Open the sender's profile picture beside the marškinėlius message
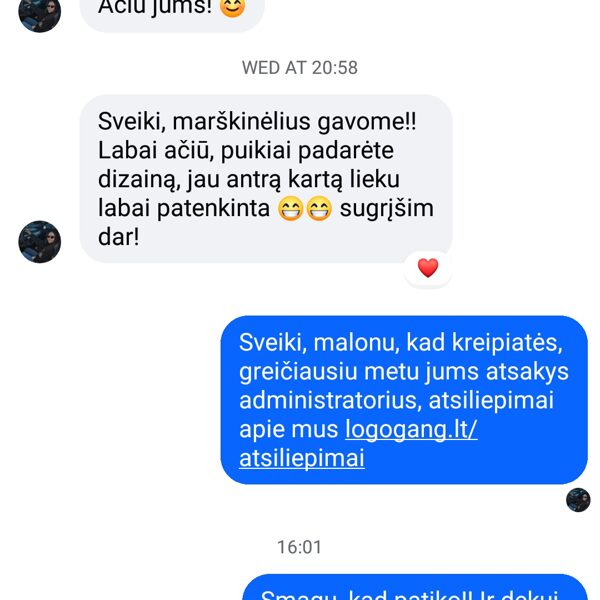The height and width of the screenshot is (600, 600). 40,242
